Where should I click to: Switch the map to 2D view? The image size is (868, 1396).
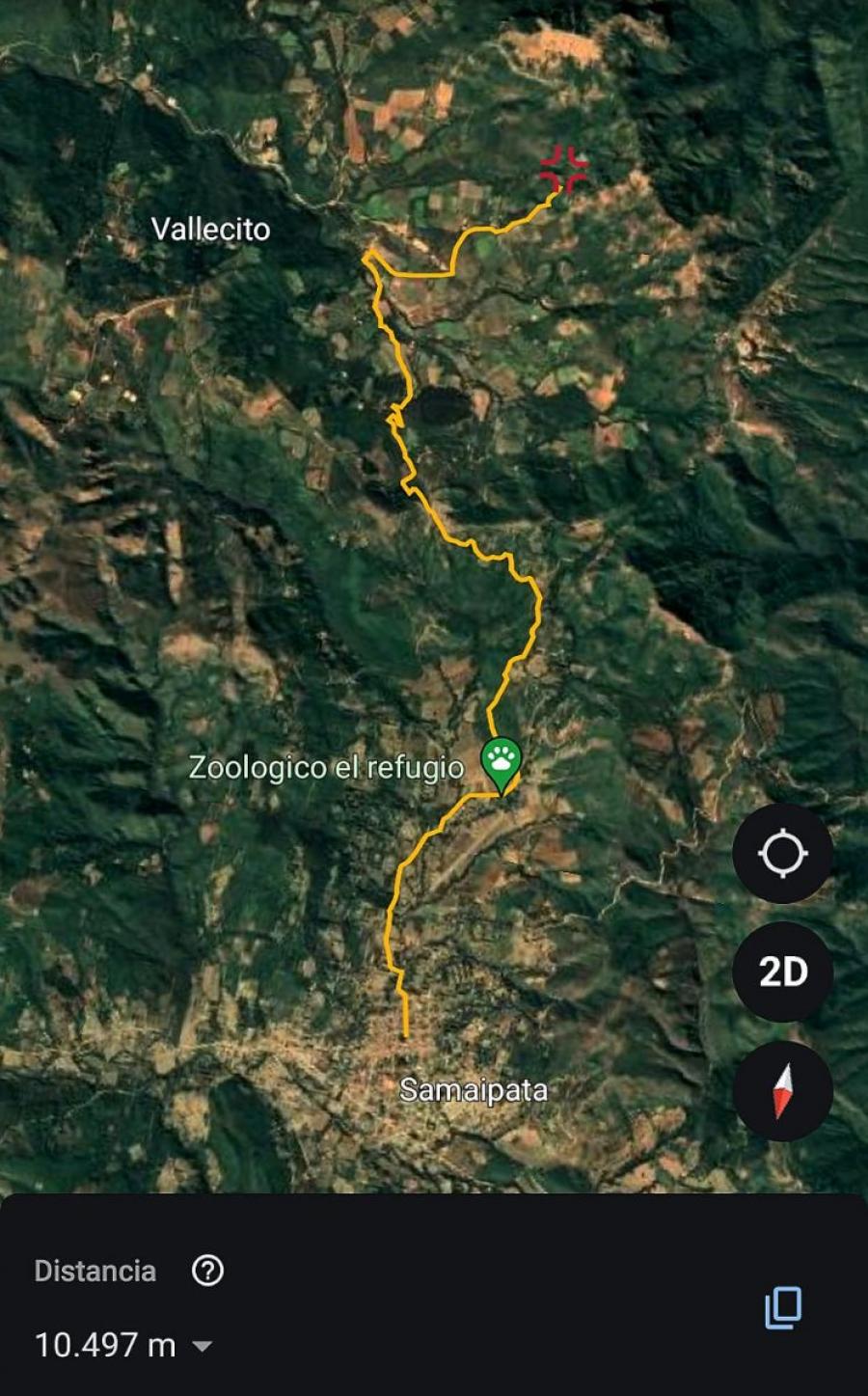782,972
